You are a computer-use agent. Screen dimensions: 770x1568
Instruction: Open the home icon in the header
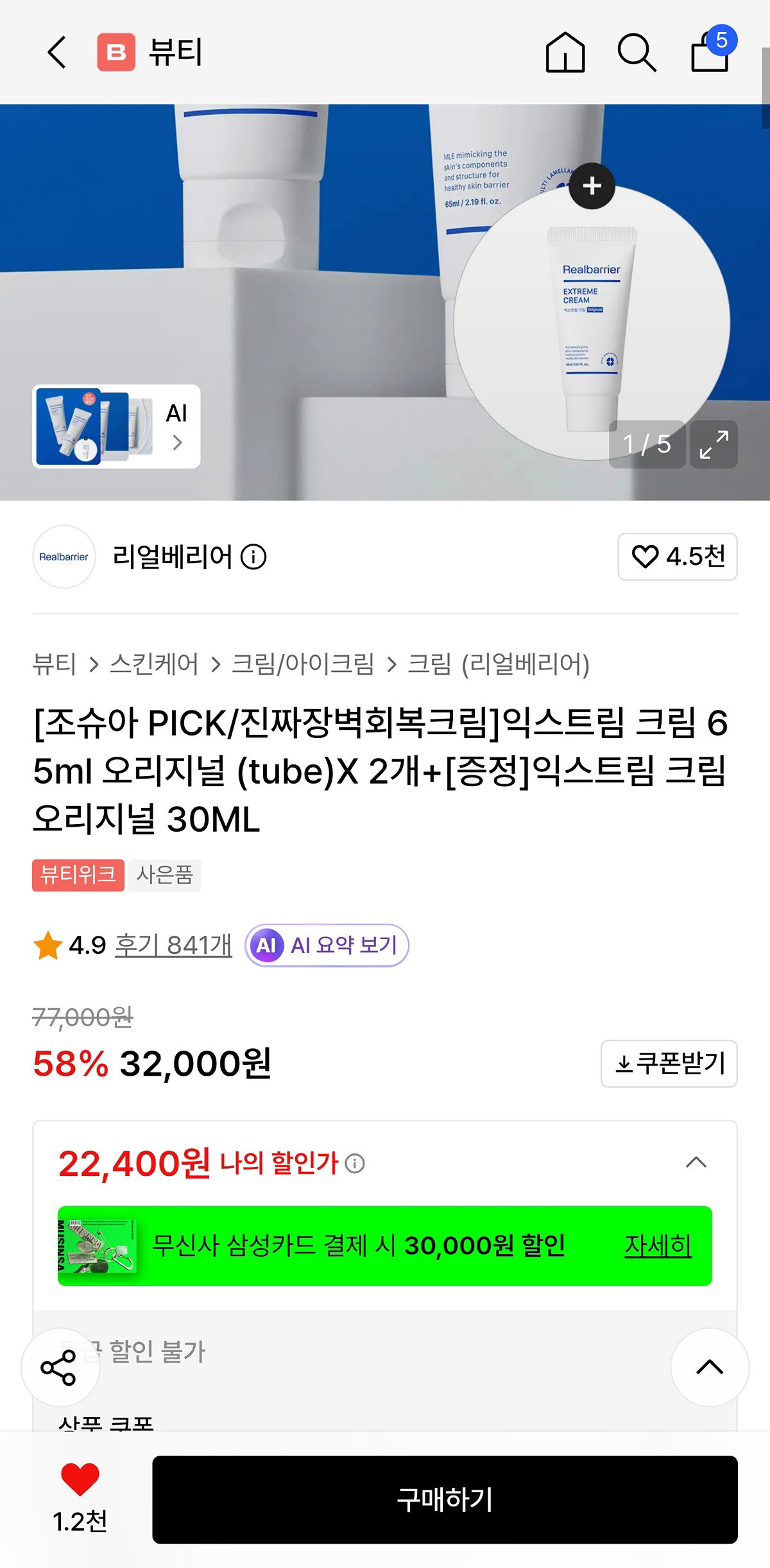(x=565, y=52)
